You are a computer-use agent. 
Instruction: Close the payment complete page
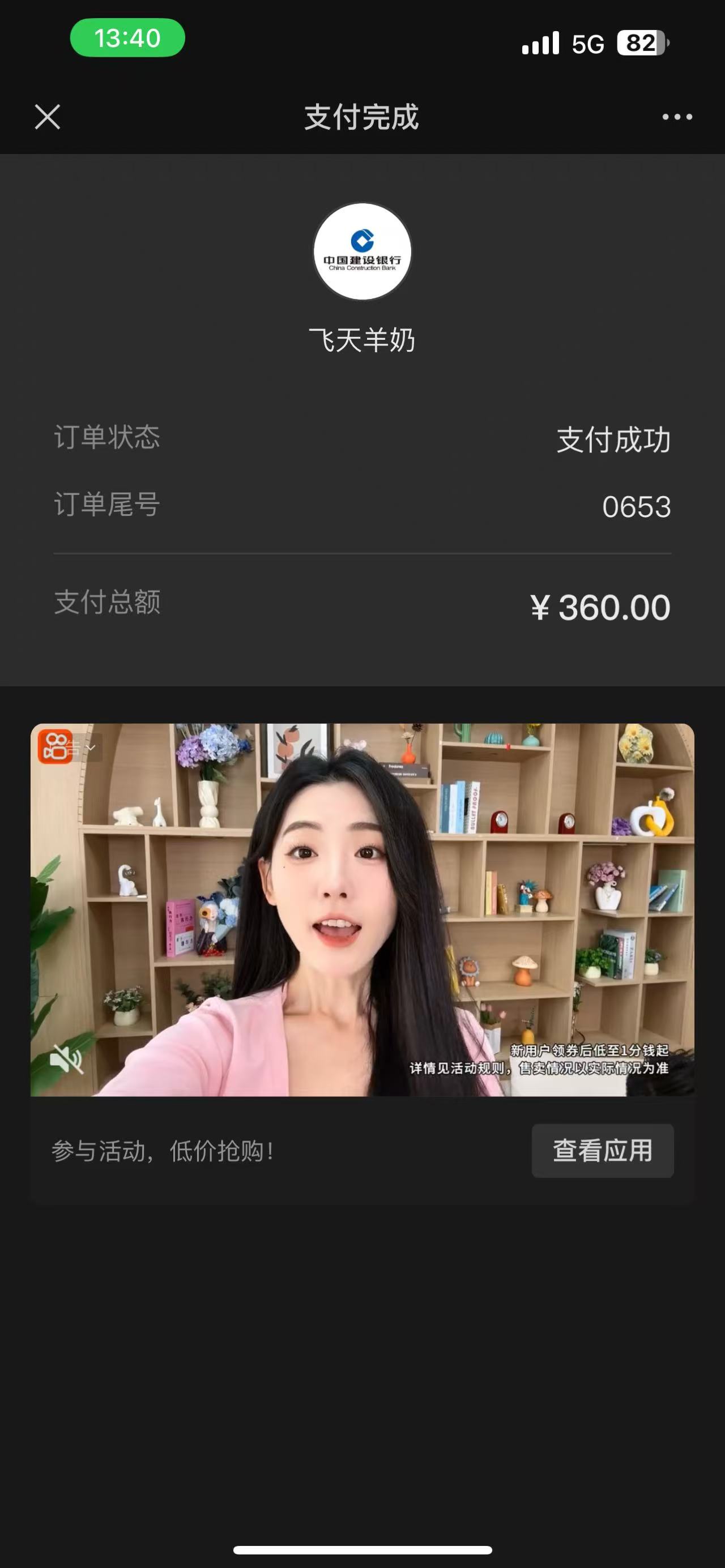click(48, 117)
